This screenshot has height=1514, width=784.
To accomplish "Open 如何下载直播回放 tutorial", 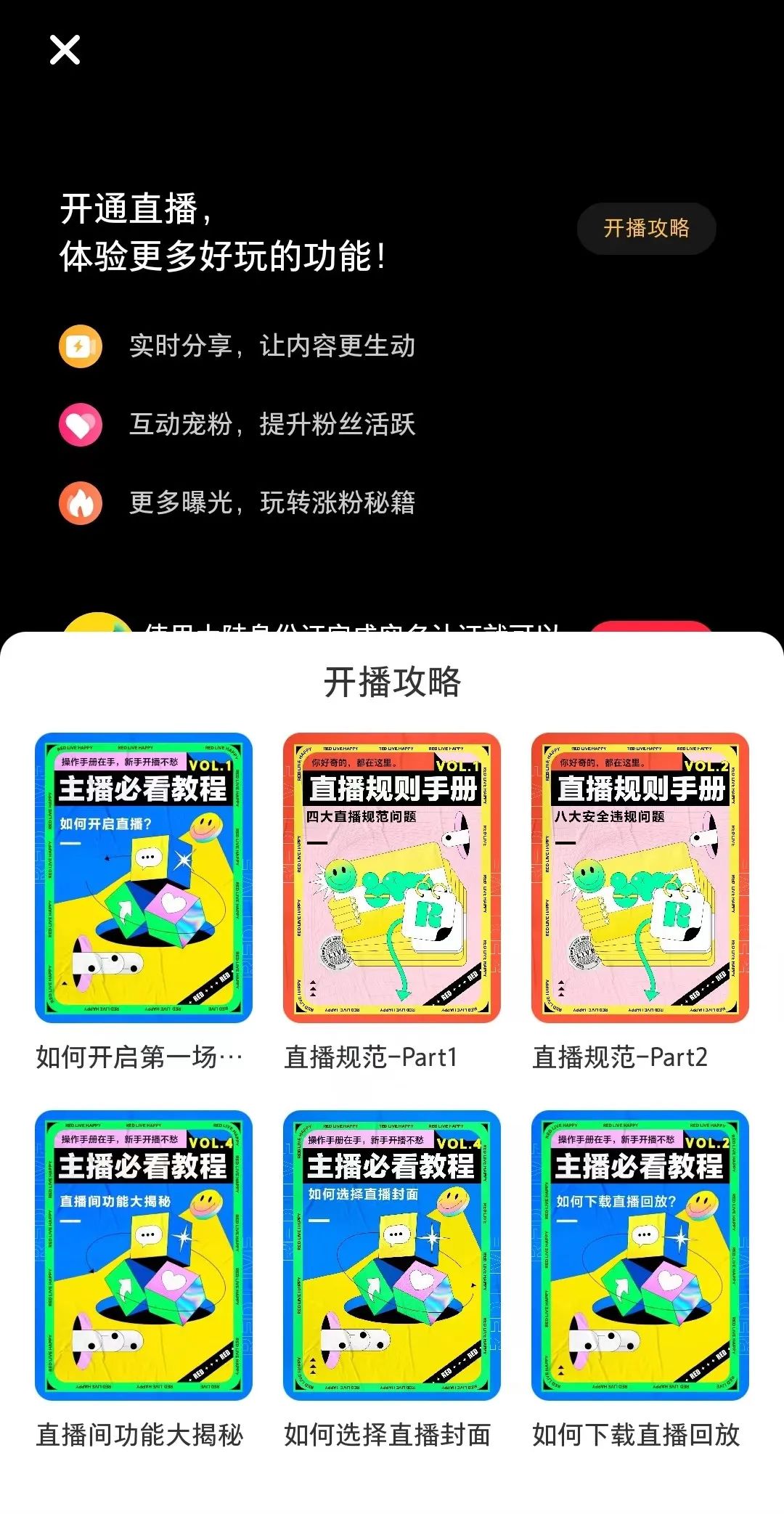I will point(640,1255).
